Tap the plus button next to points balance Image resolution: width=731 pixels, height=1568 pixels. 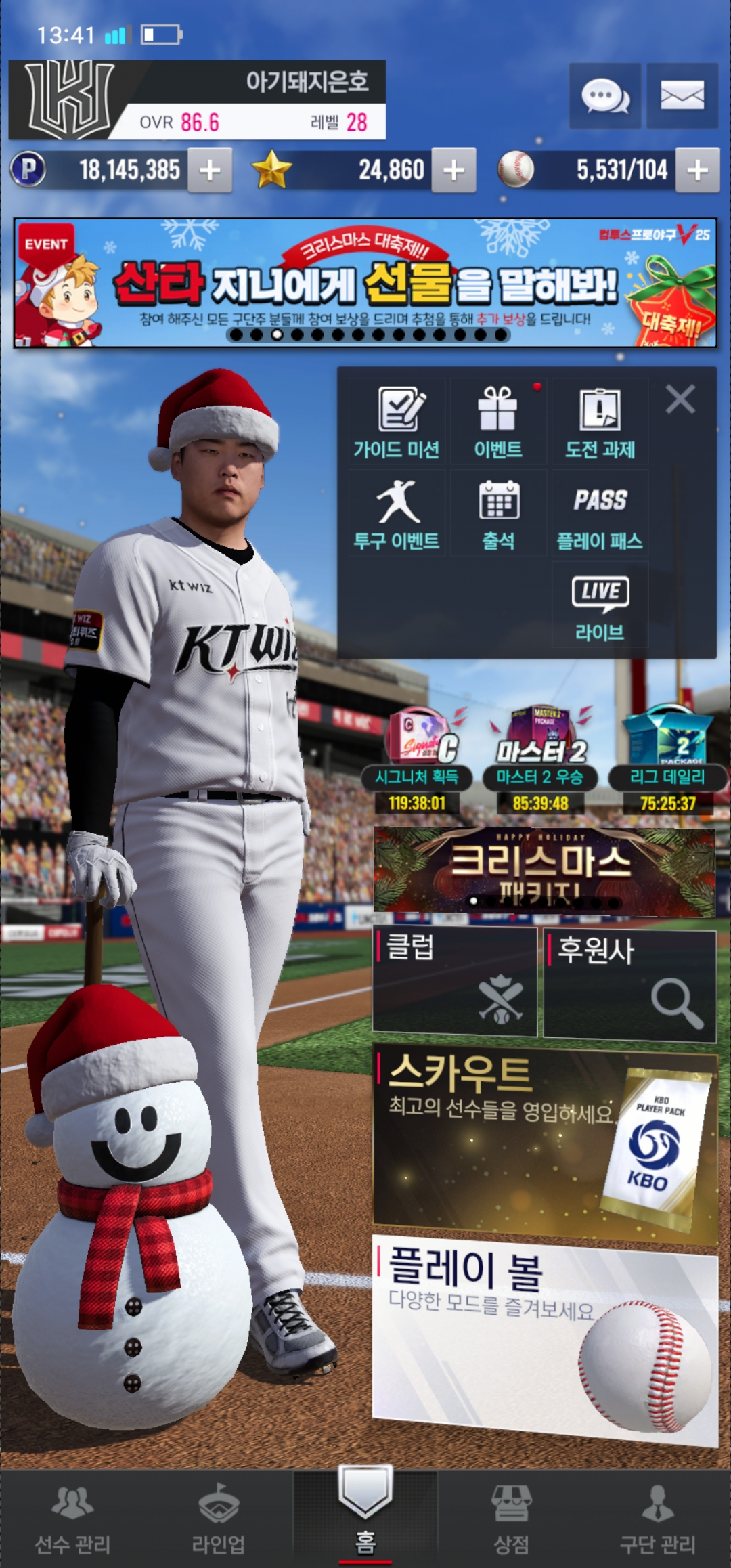[210, 171]
